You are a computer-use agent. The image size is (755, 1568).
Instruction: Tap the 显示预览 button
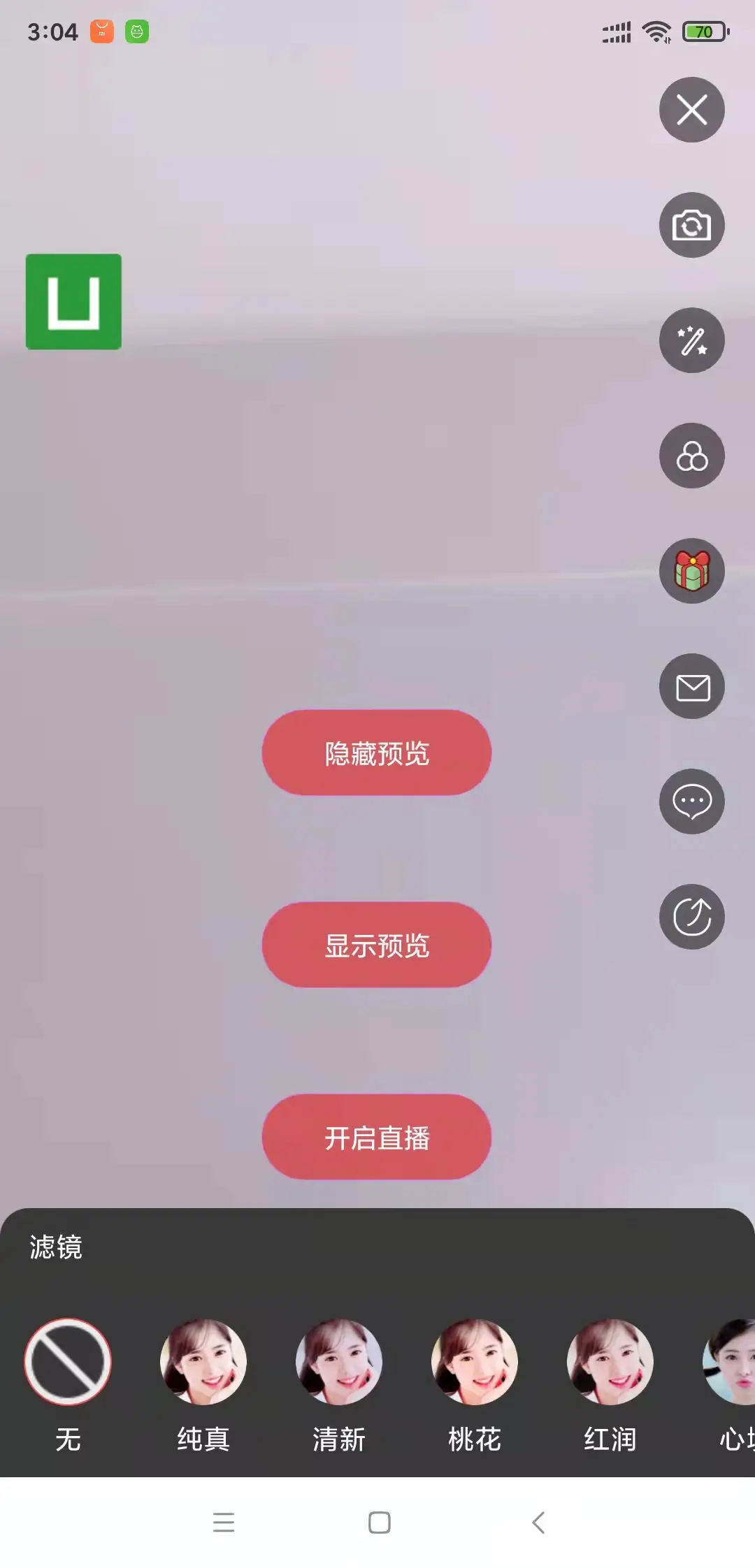click(x=377, y=945)
